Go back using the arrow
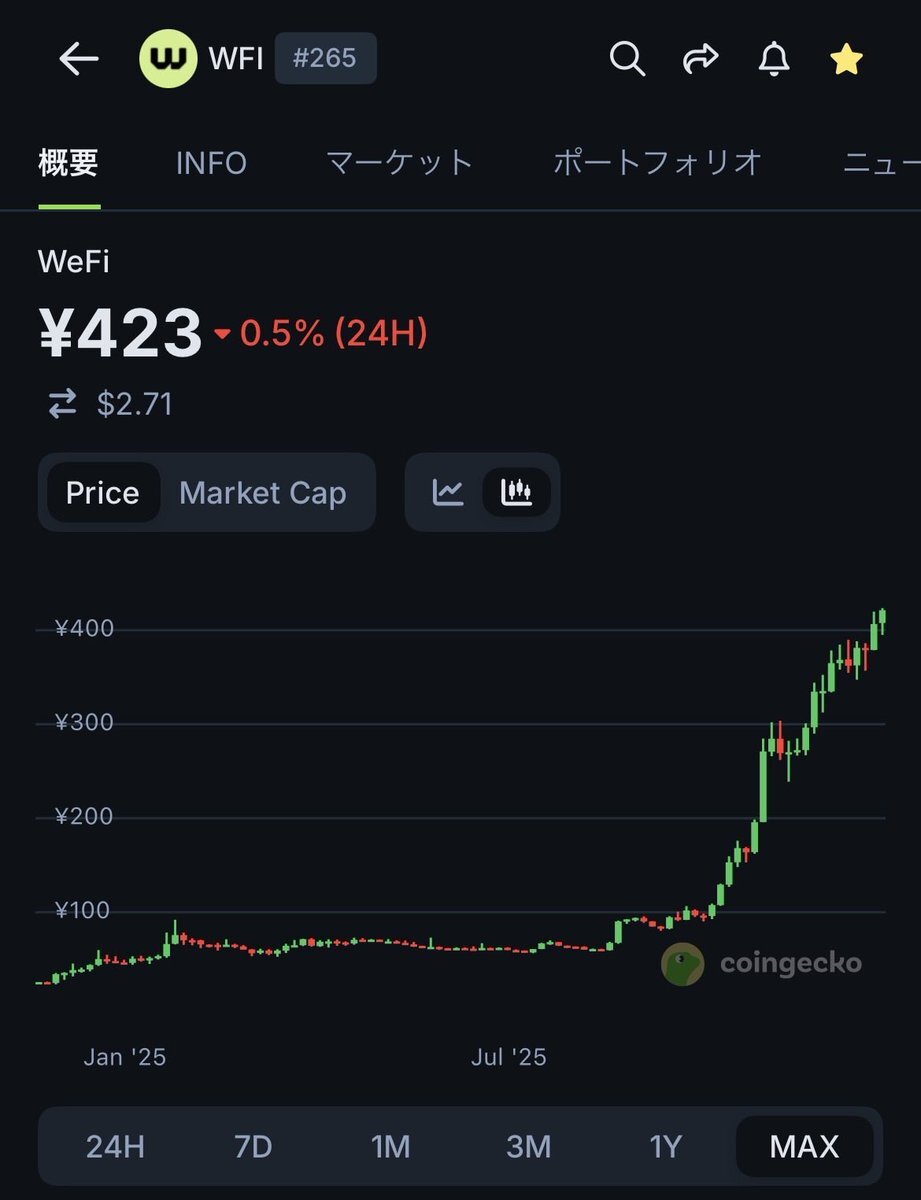Viewport: 921px width, 1200px height. (78, 60)
